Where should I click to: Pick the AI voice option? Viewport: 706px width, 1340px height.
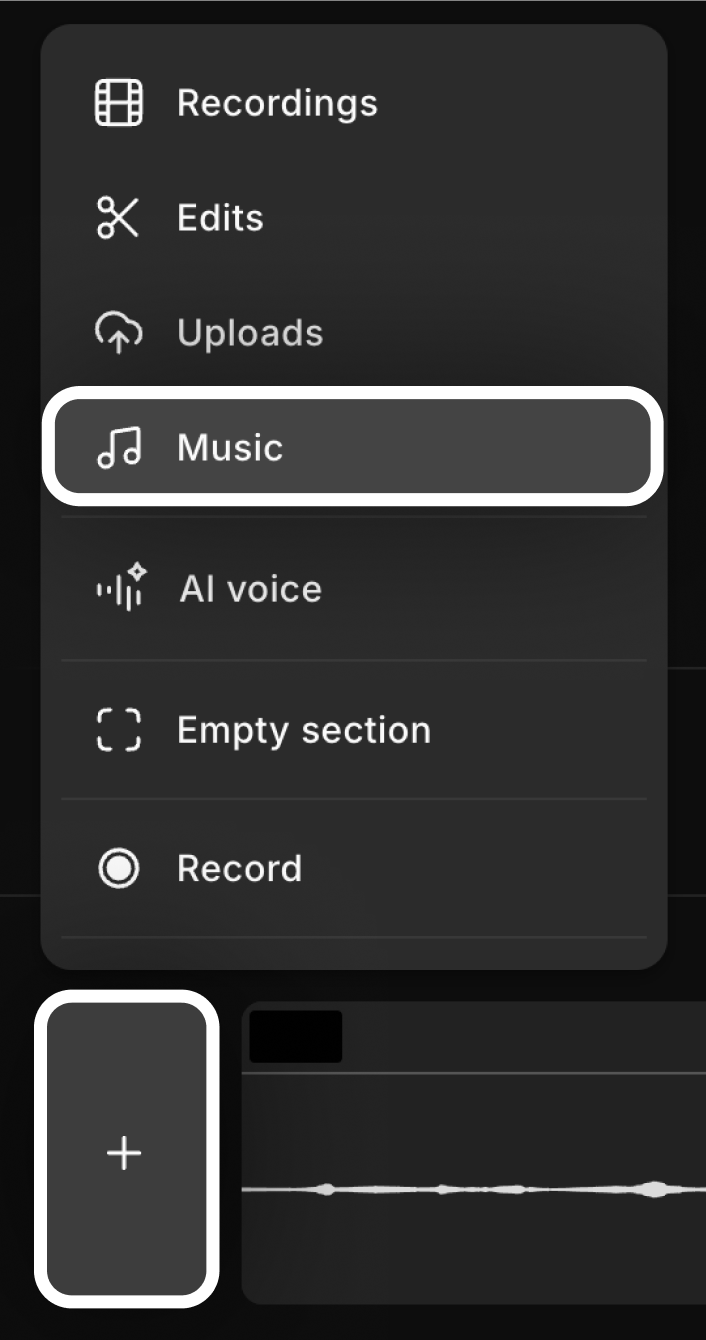tap(250, 589)
